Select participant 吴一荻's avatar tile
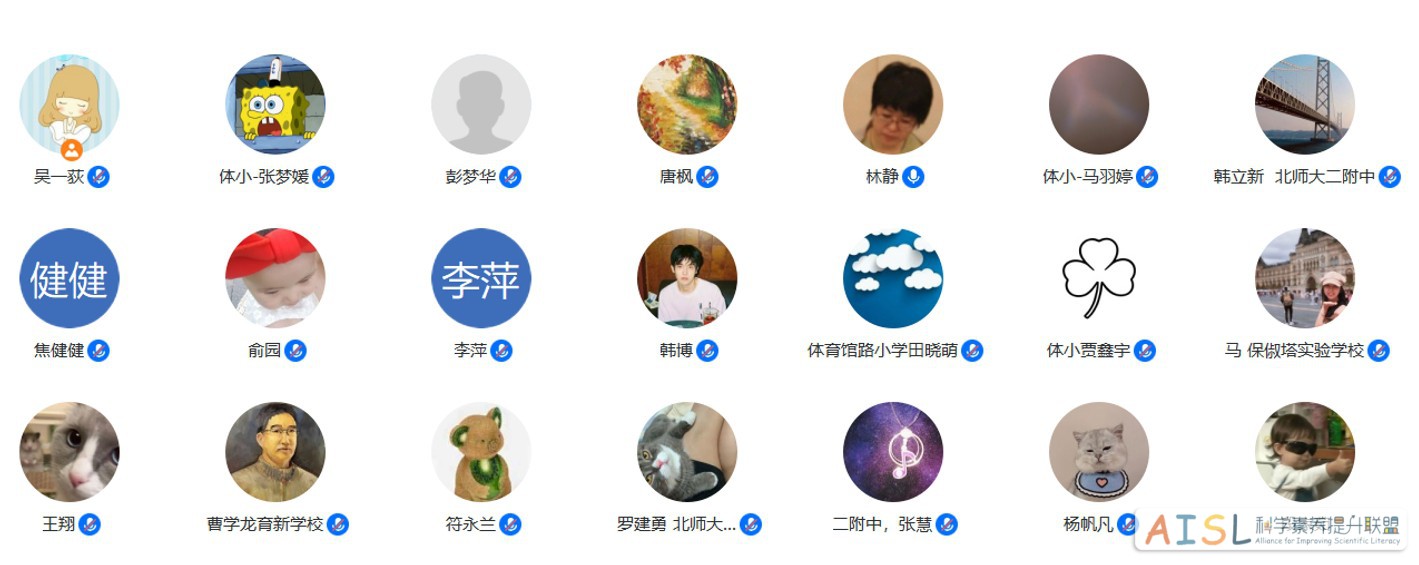The height and width of the screenshot is (565, 1419). pyautogui.click(x=69, y=104)
